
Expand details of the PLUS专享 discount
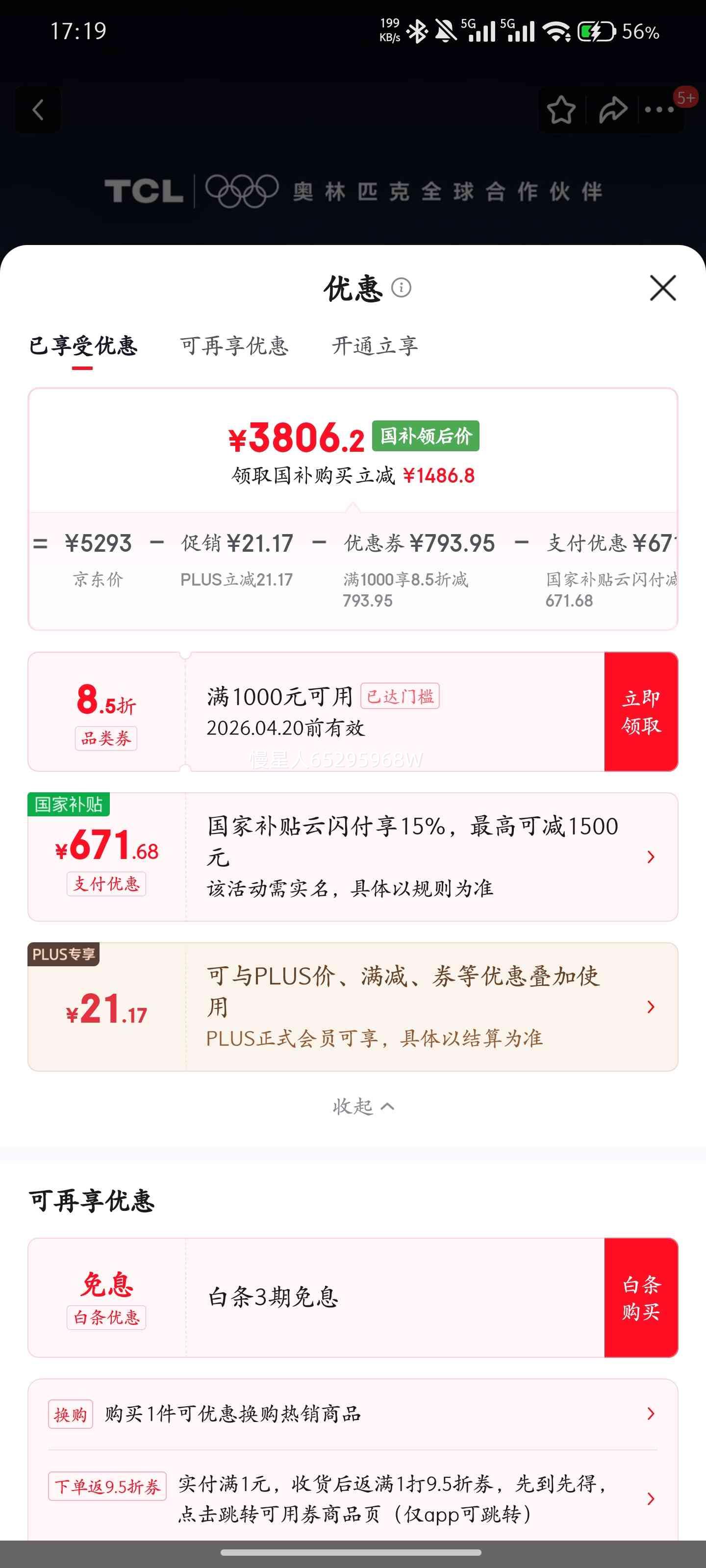pyautogui.click(x=650, y=1008)
